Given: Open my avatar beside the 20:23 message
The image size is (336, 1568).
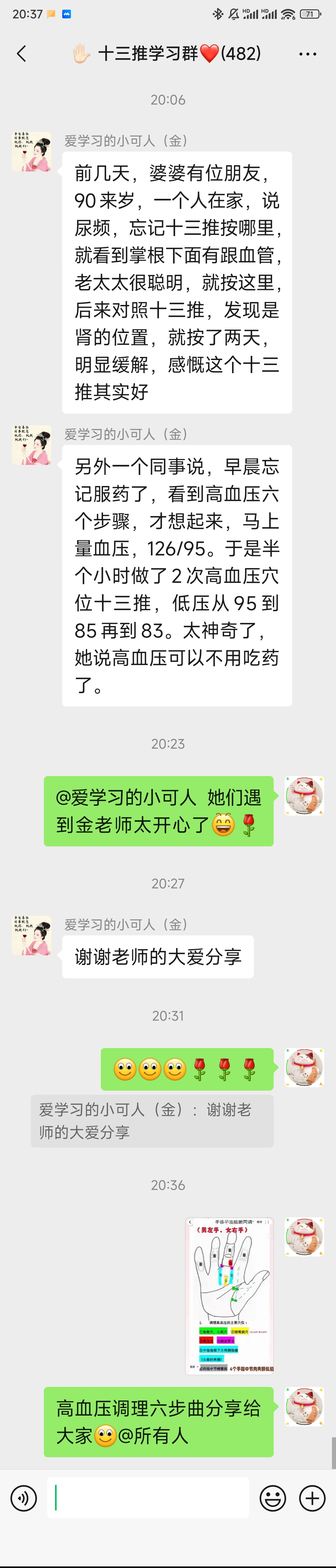Looking at the screenshot, I should [x=304, y=796].
